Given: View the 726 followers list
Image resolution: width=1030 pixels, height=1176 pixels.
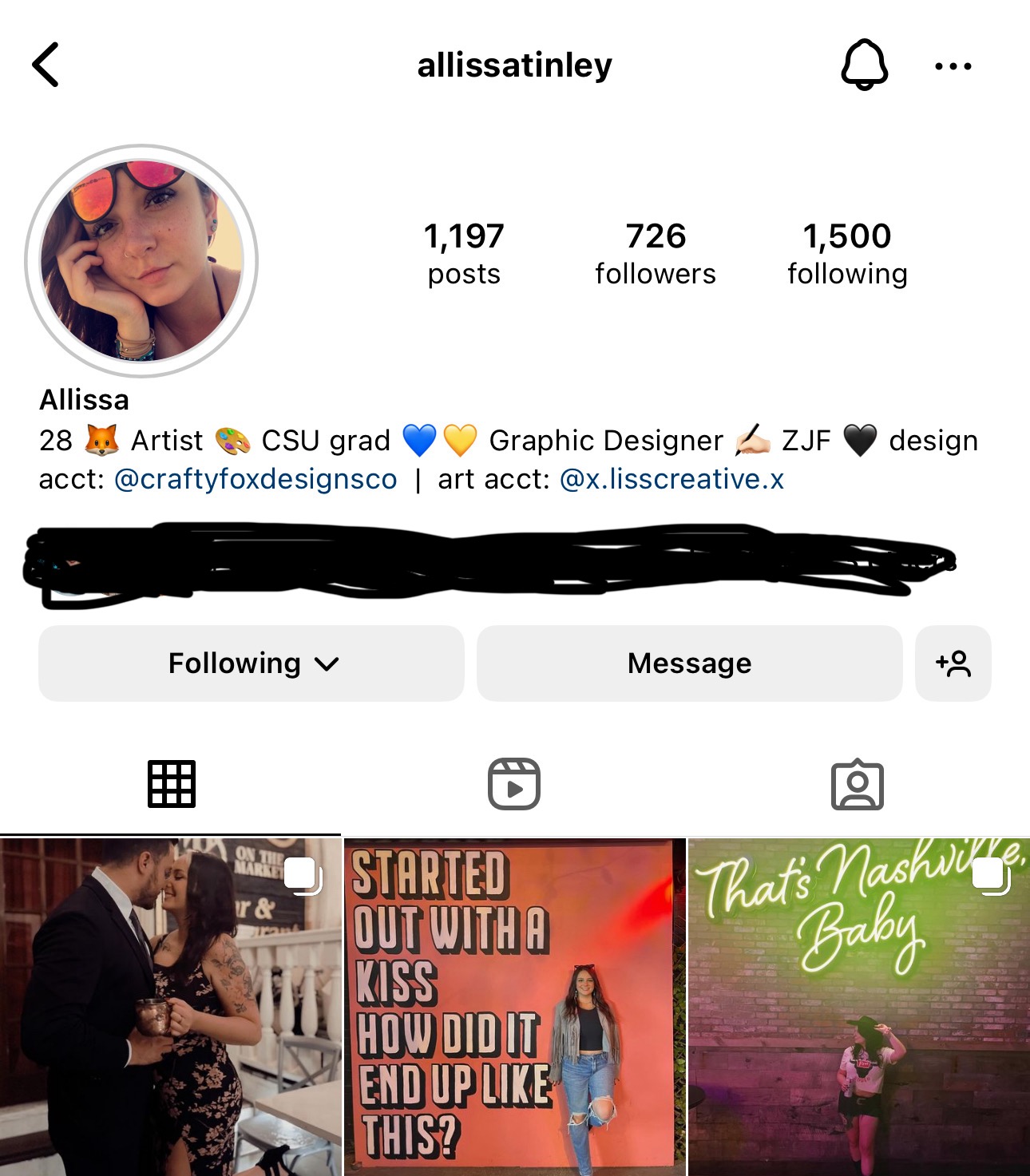Looking at the screenshot, I should (655, 253).
